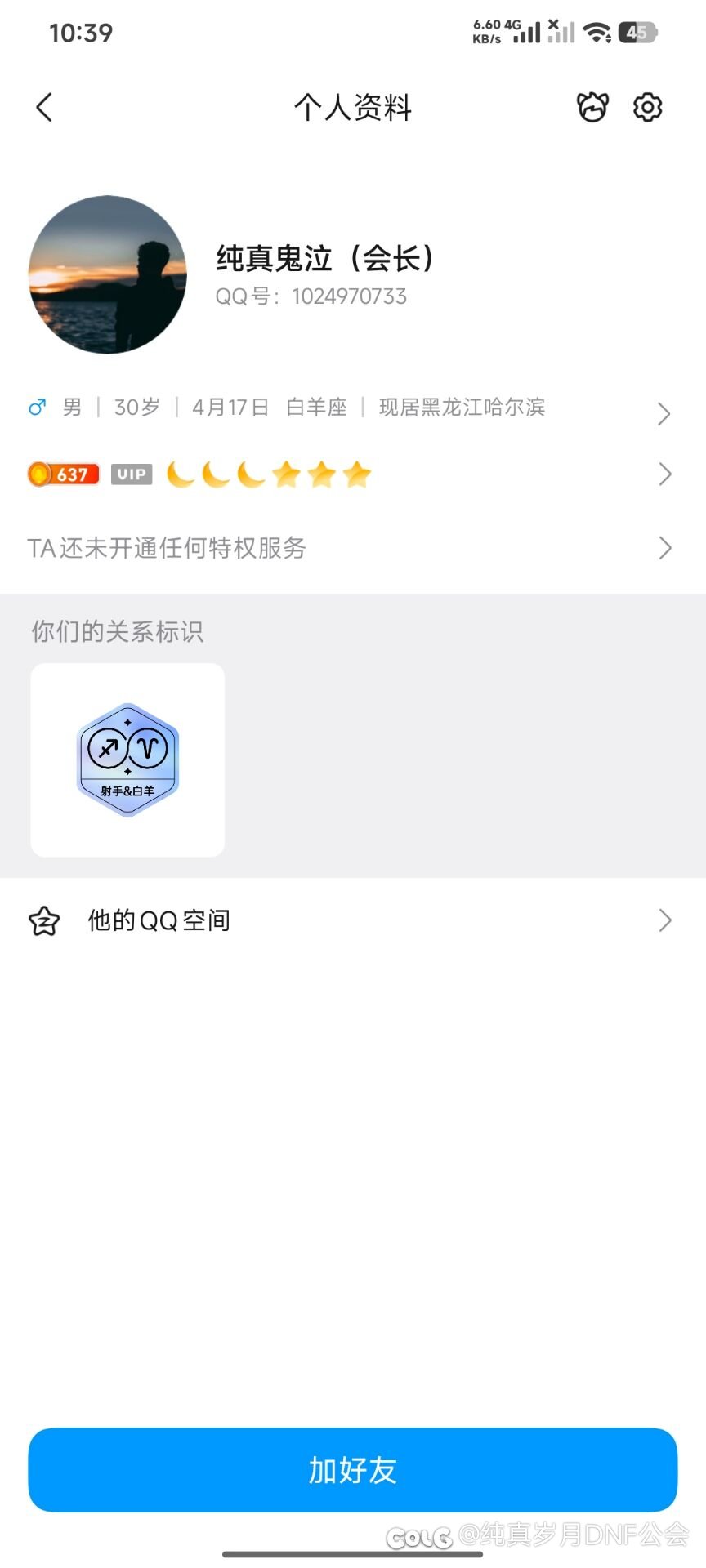Open the QQ doll avatar icon top right
706x1568 pixels.
click(x=594, y=107)
